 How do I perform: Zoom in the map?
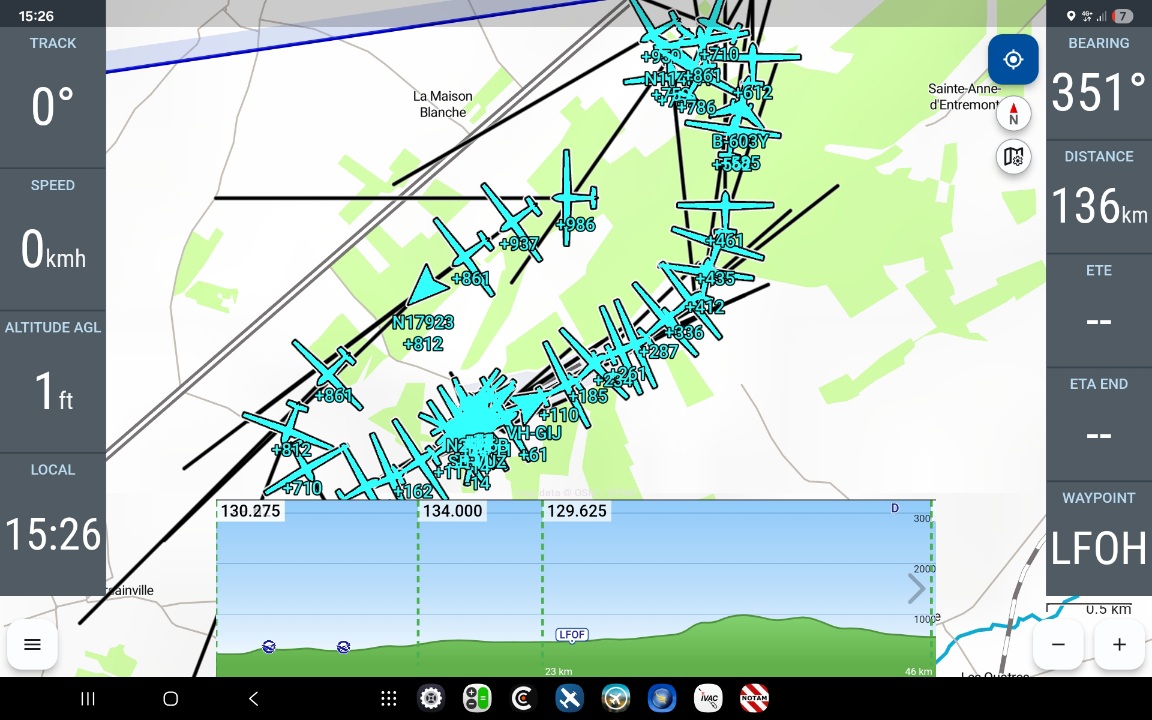[1119, 645]
